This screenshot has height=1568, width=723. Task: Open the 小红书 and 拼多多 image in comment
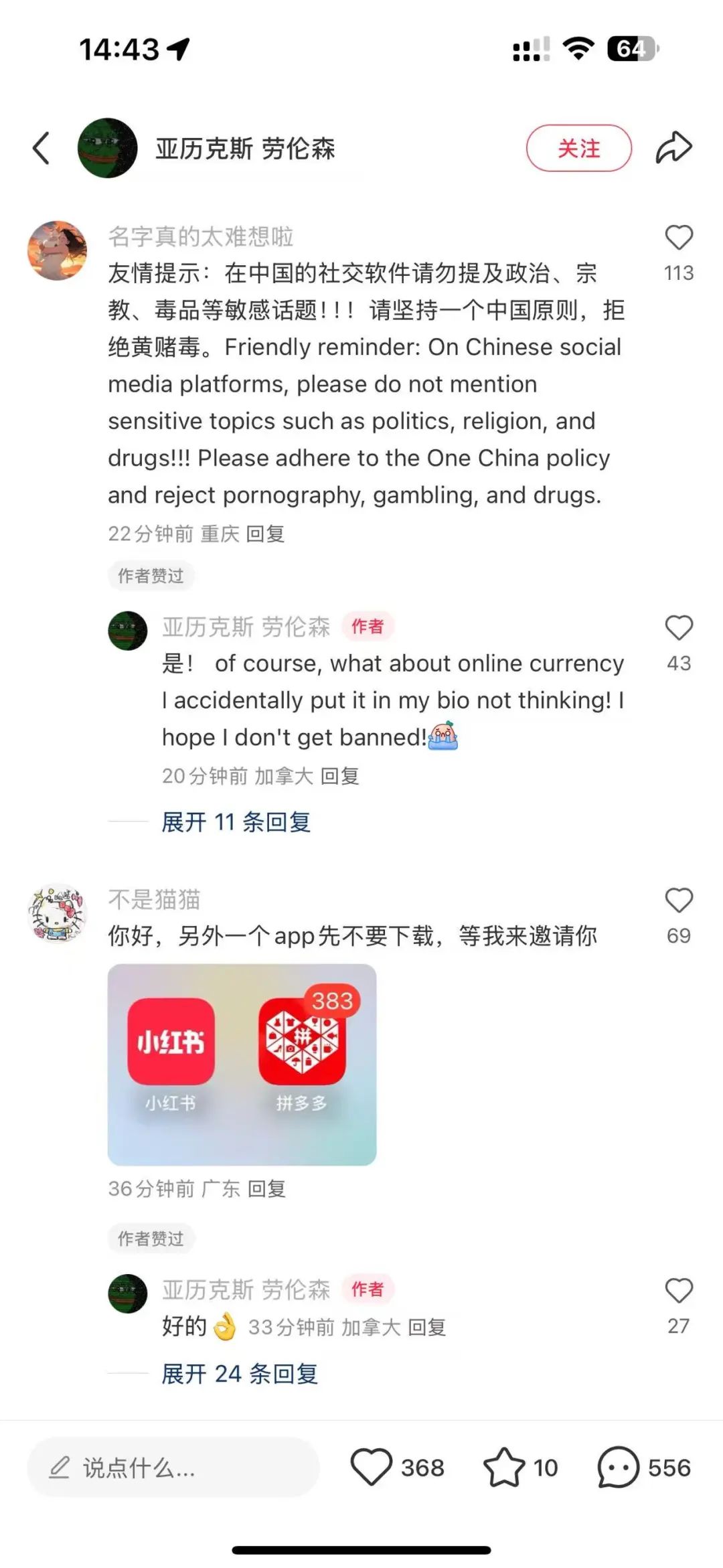[242, 1065]
